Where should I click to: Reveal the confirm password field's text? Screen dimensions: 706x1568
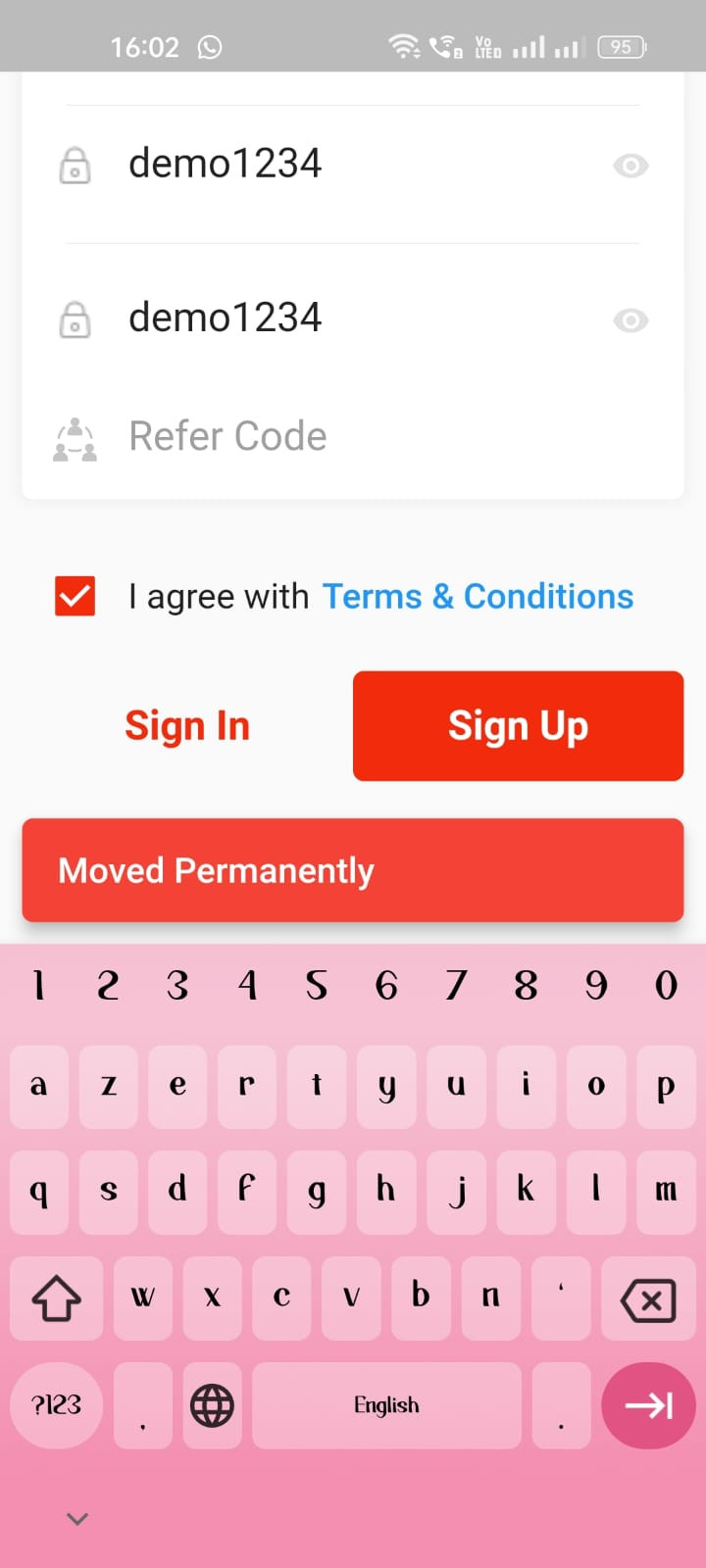coord(630,320)
